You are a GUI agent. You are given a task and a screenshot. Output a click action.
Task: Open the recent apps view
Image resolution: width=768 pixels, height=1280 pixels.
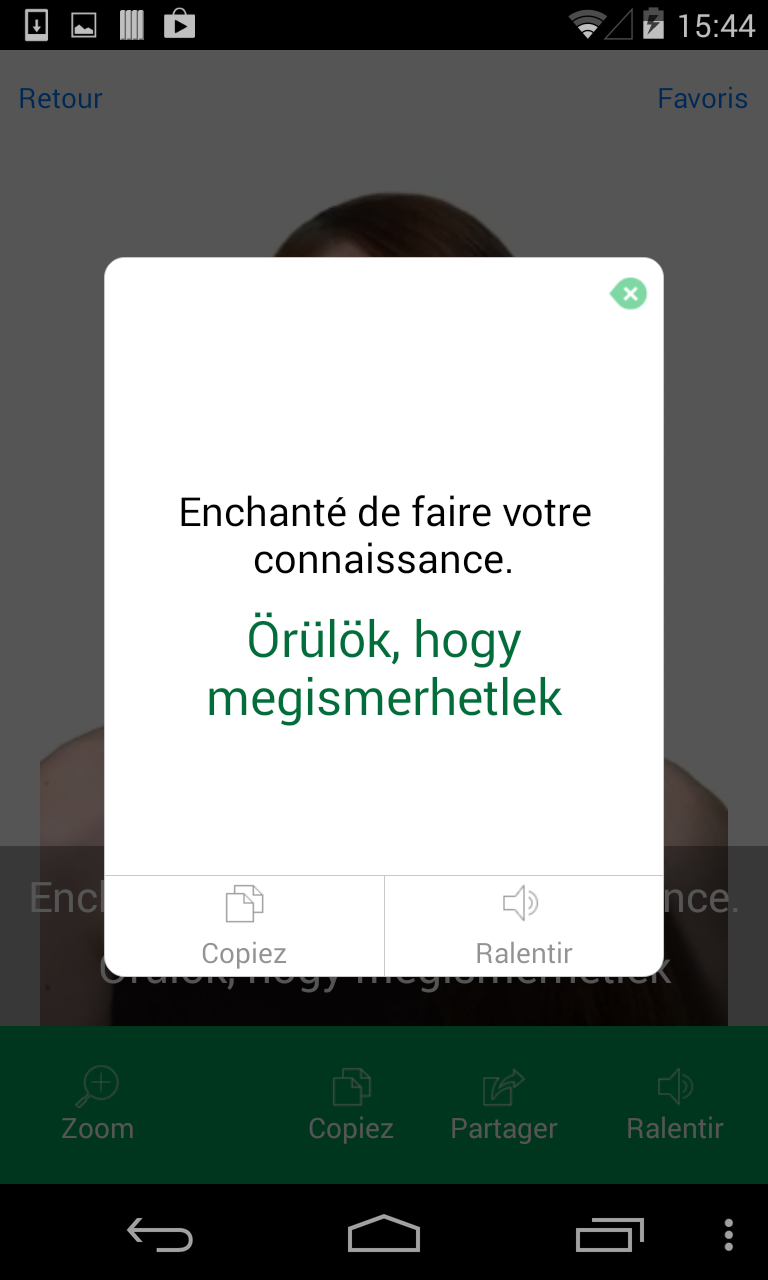(x=610, y=1234)
